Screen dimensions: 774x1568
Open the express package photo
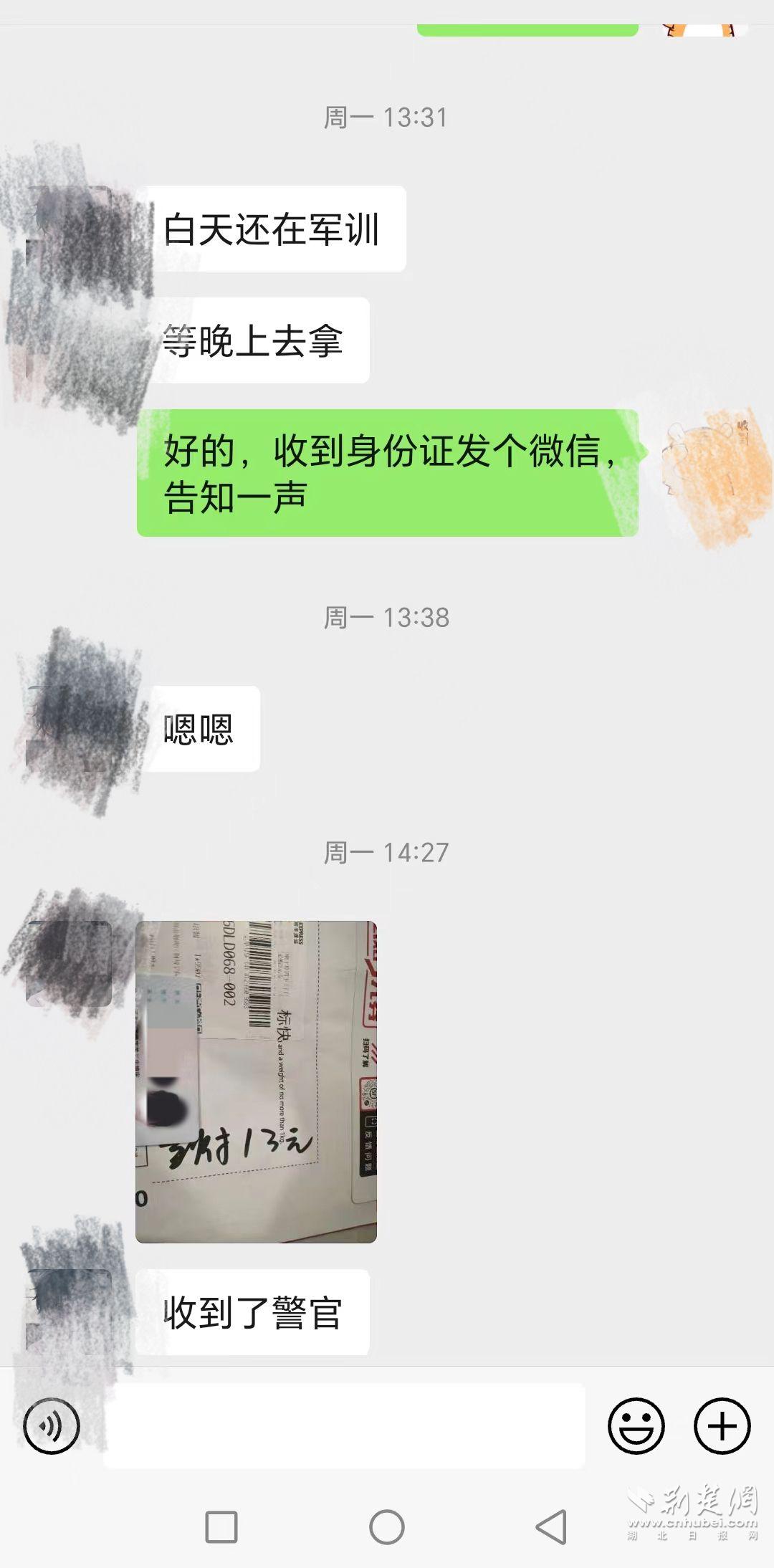[256, 1081]
